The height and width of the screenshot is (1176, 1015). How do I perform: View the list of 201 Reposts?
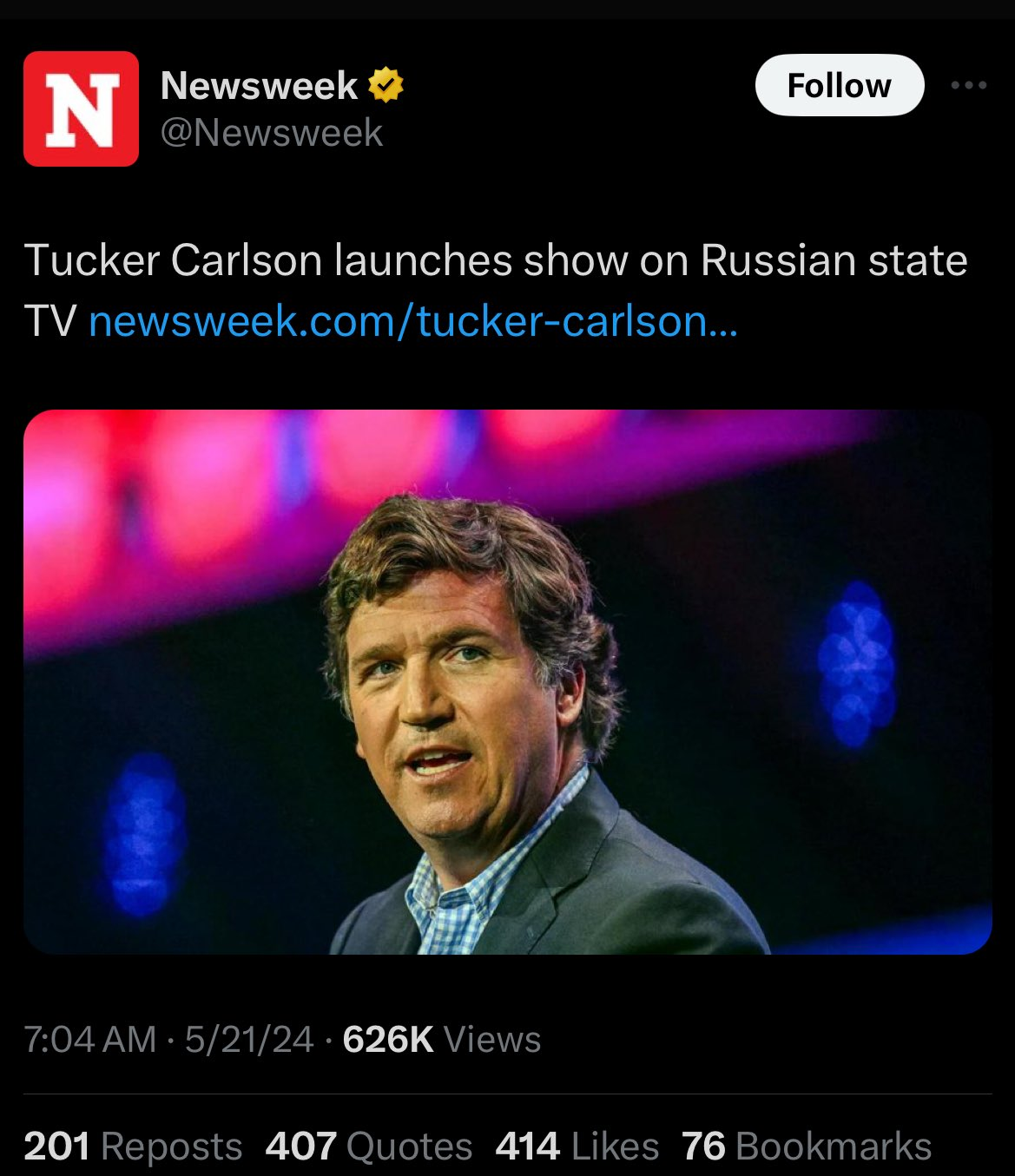133,1146
